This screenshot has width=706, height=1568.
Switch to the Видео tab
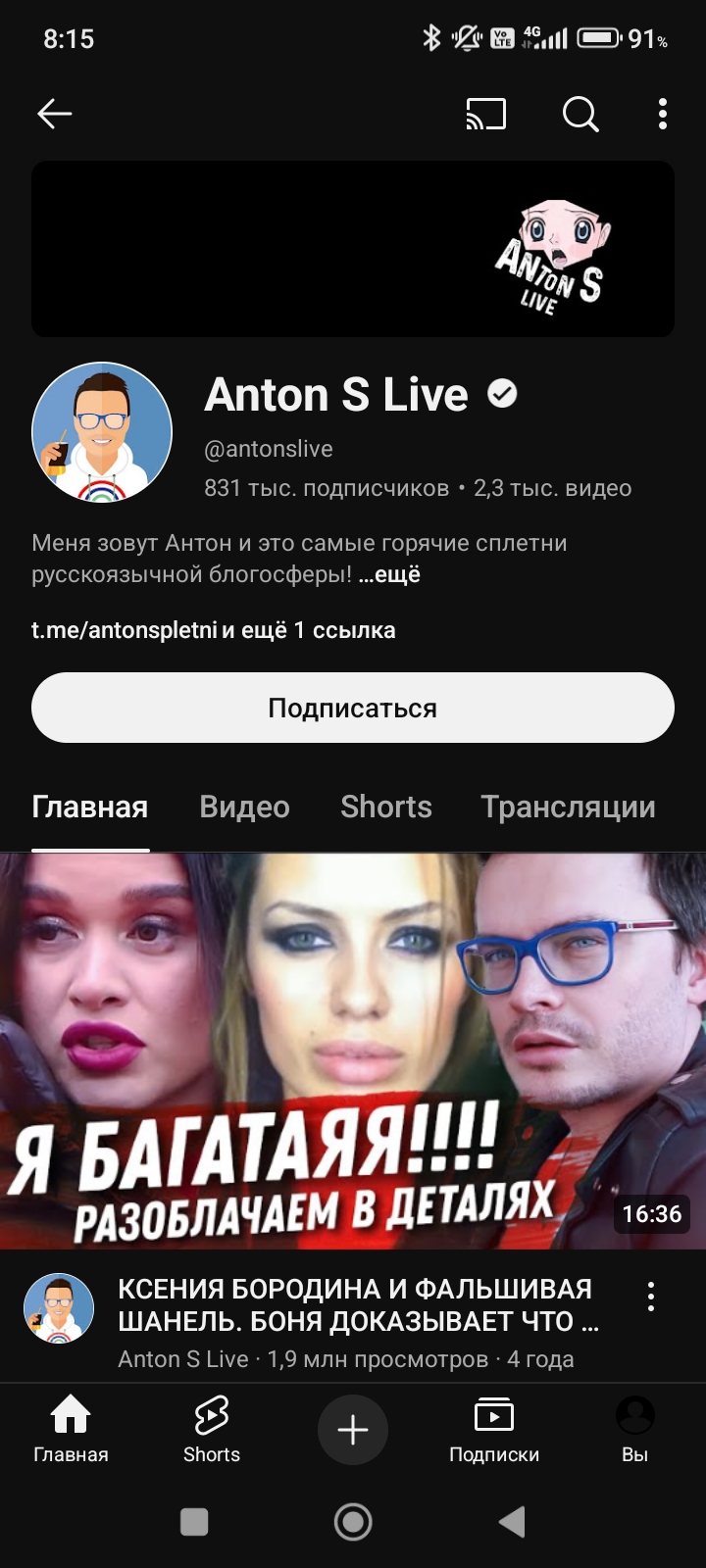click(244, 807)
